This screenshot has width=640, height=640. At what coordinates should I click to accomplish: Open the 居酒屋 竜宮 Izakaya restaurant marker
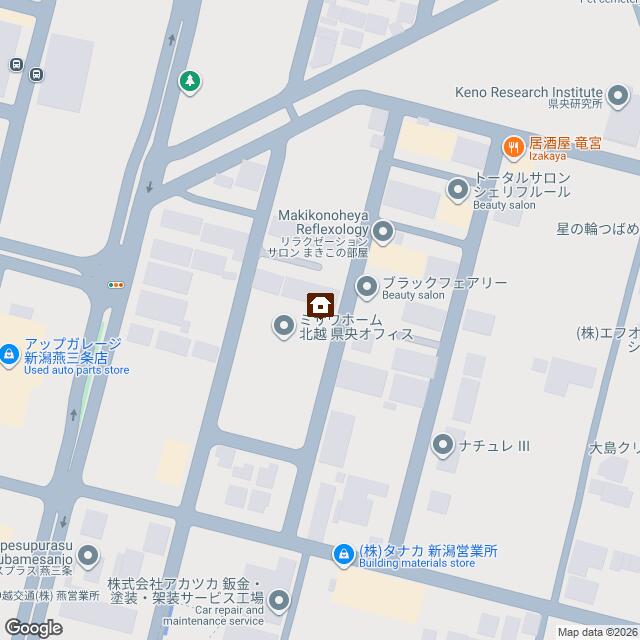pyautogui.click(x=514, y=146)
